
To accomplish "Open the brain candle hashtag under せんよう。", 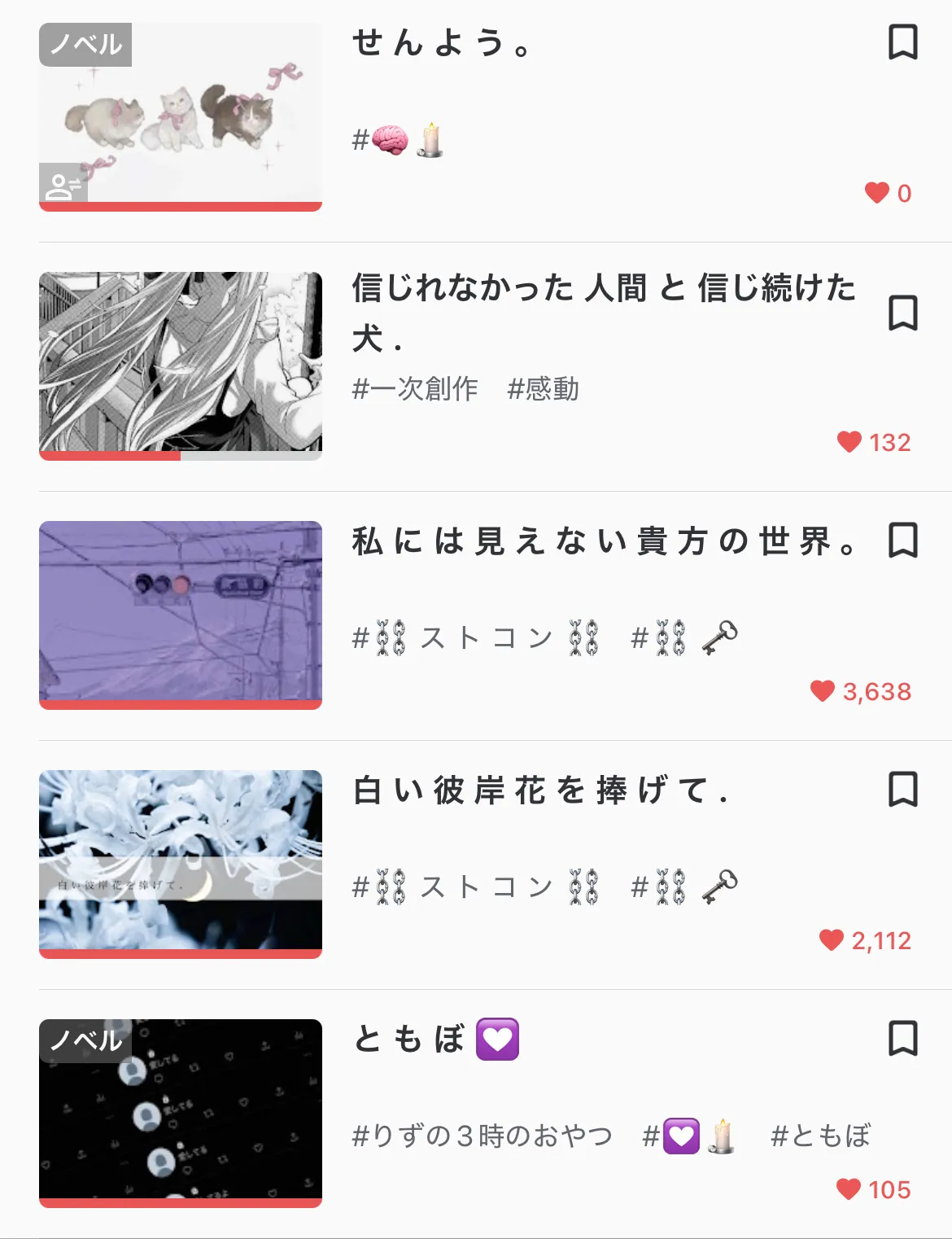I will (x=398, y=140).
